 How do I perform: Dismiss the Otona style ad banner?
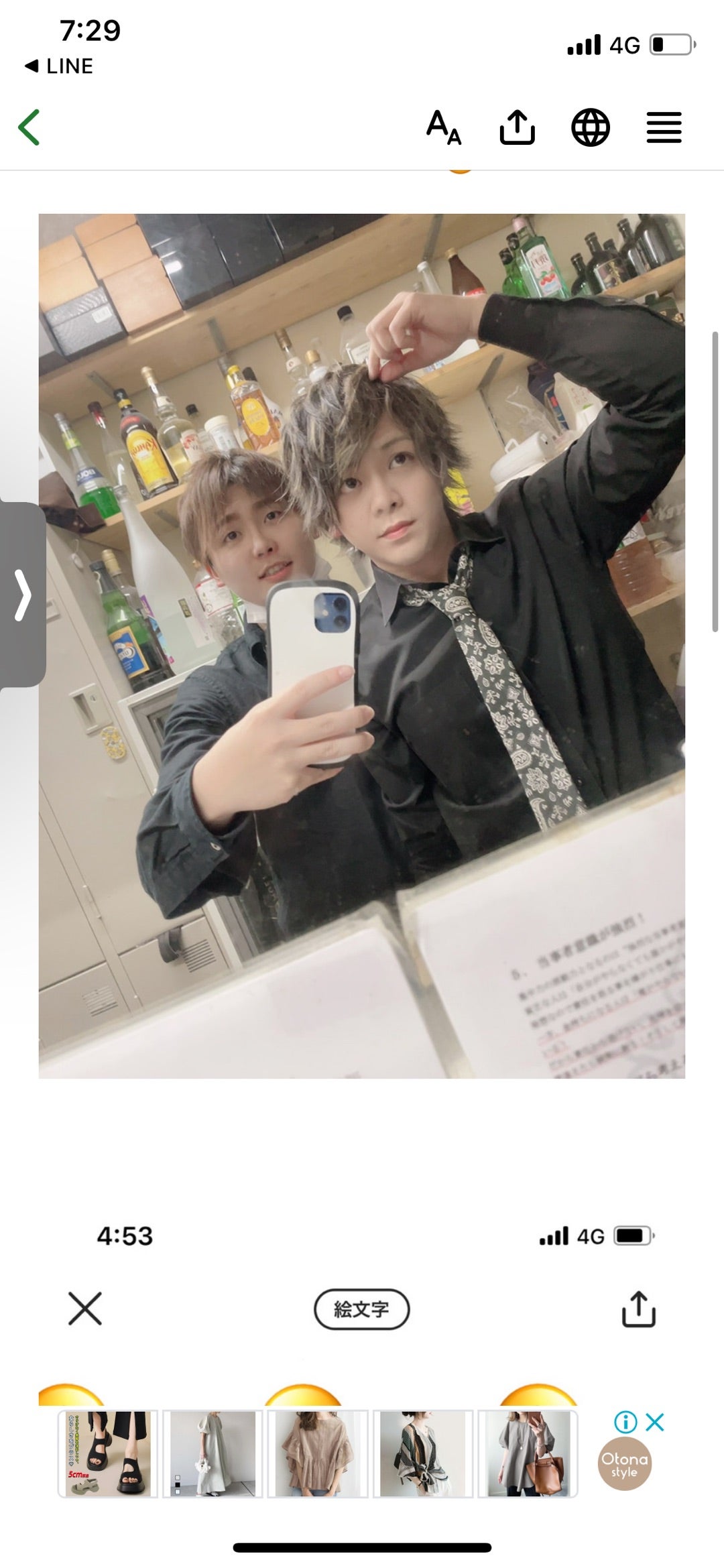655,1422
